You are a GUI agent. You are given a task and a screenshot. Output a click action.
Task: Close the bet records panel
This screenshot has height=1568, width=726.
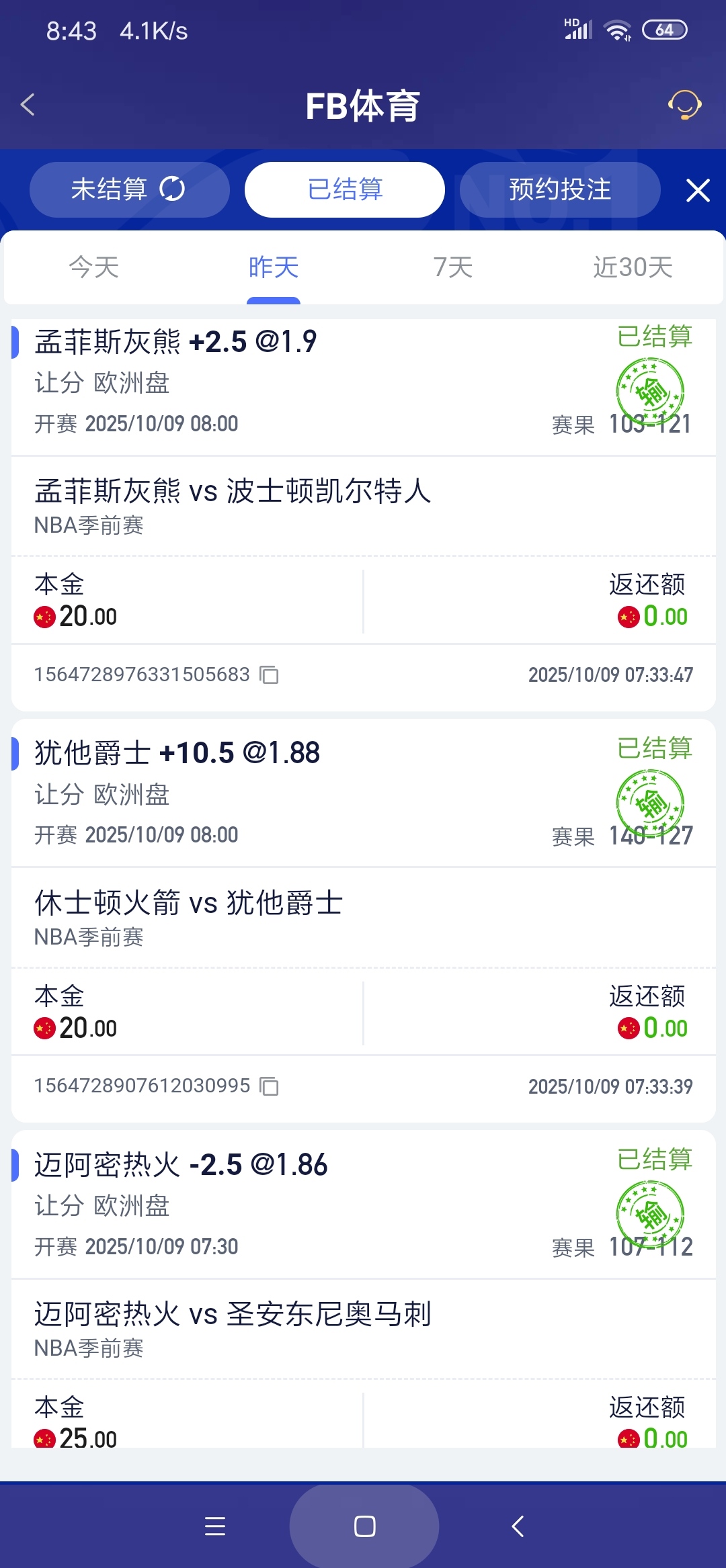pyautogui.click(x=698, y=190)
